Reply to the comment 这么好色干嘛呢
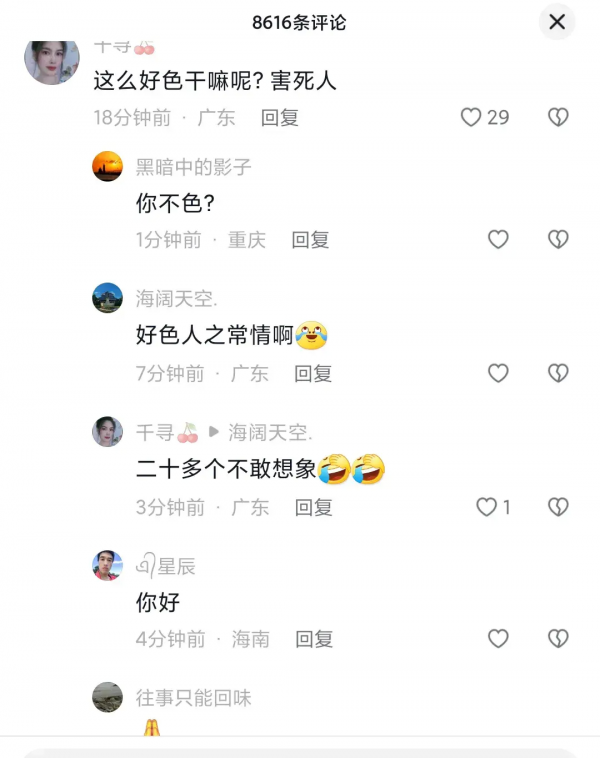Screen dimensions: 600x758 pos(280,117)
